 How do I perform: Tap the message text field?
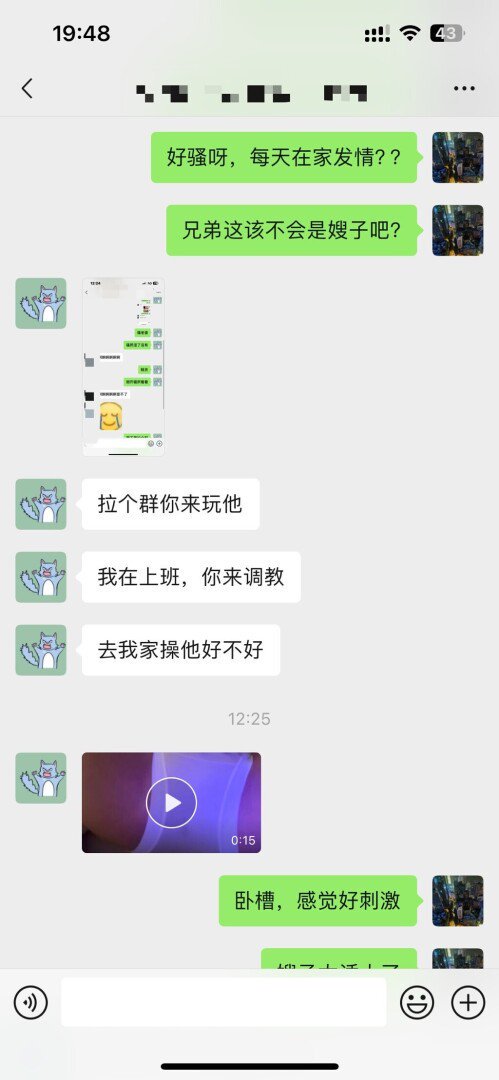223,1002
